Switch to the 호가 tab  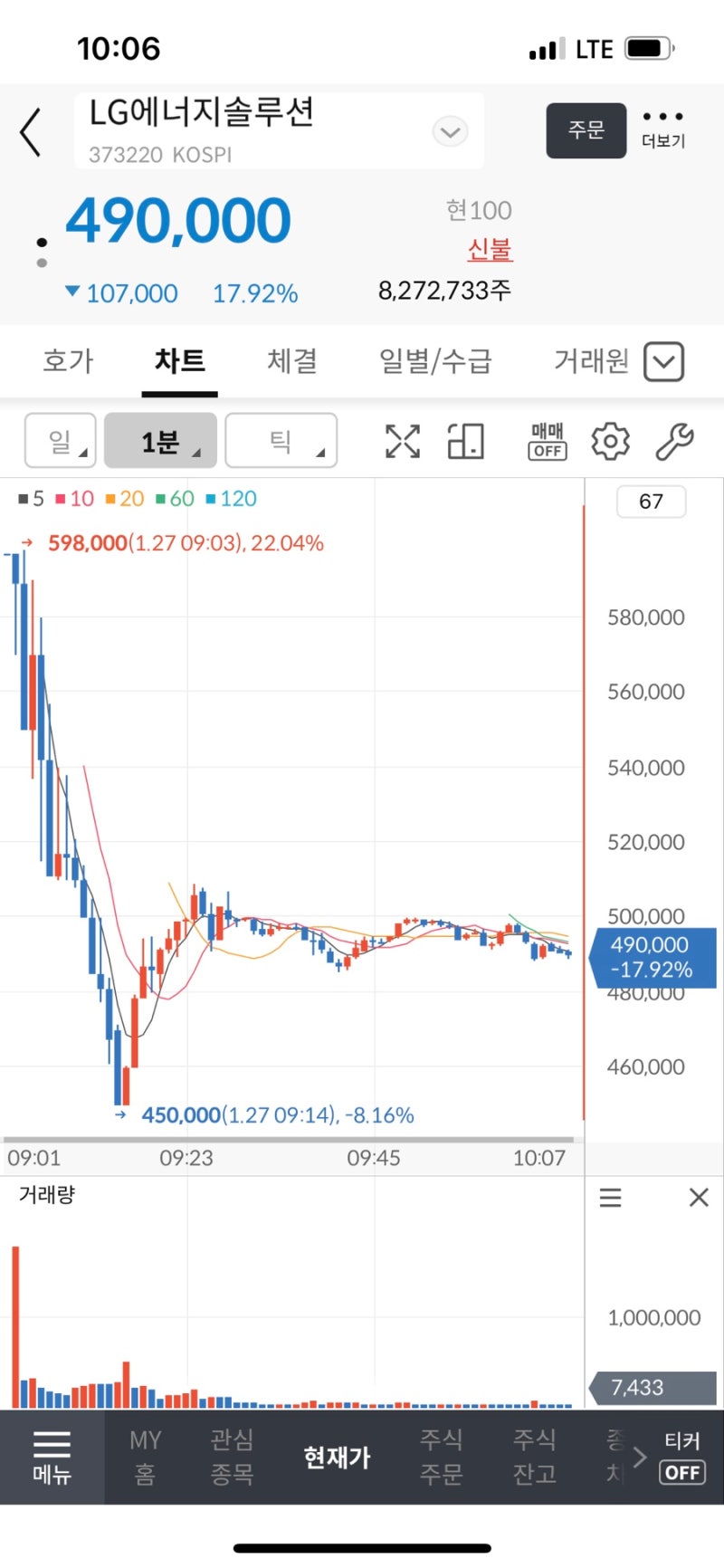tap(68, 360)
